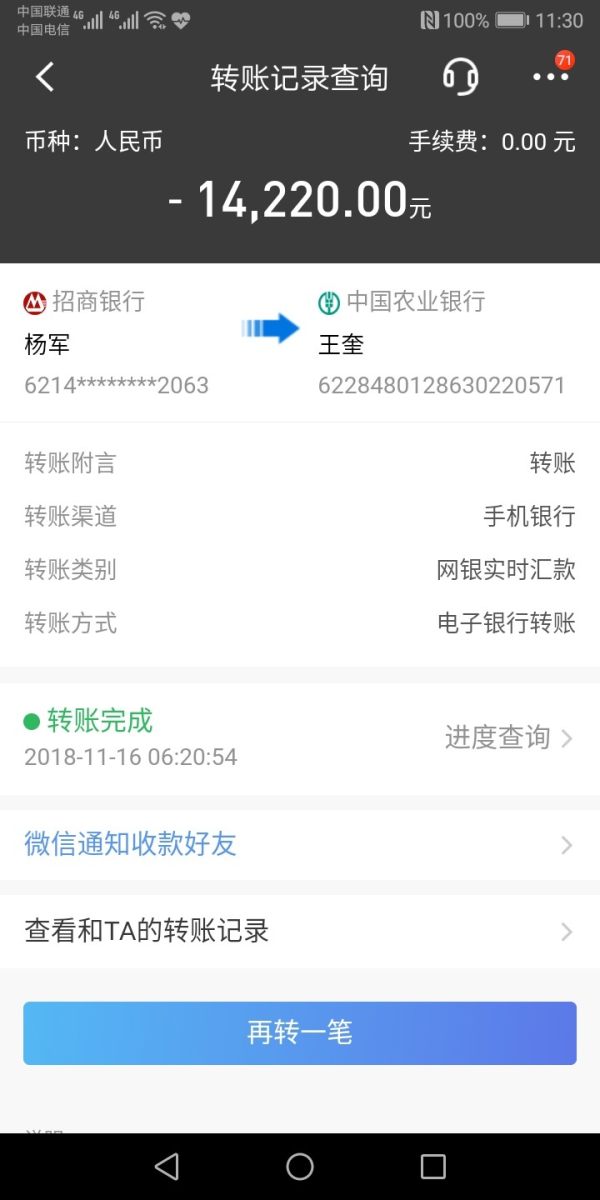Open the three-dot overflow menu
Viewport: 600px width, 1200px height.
coord(550,77)
